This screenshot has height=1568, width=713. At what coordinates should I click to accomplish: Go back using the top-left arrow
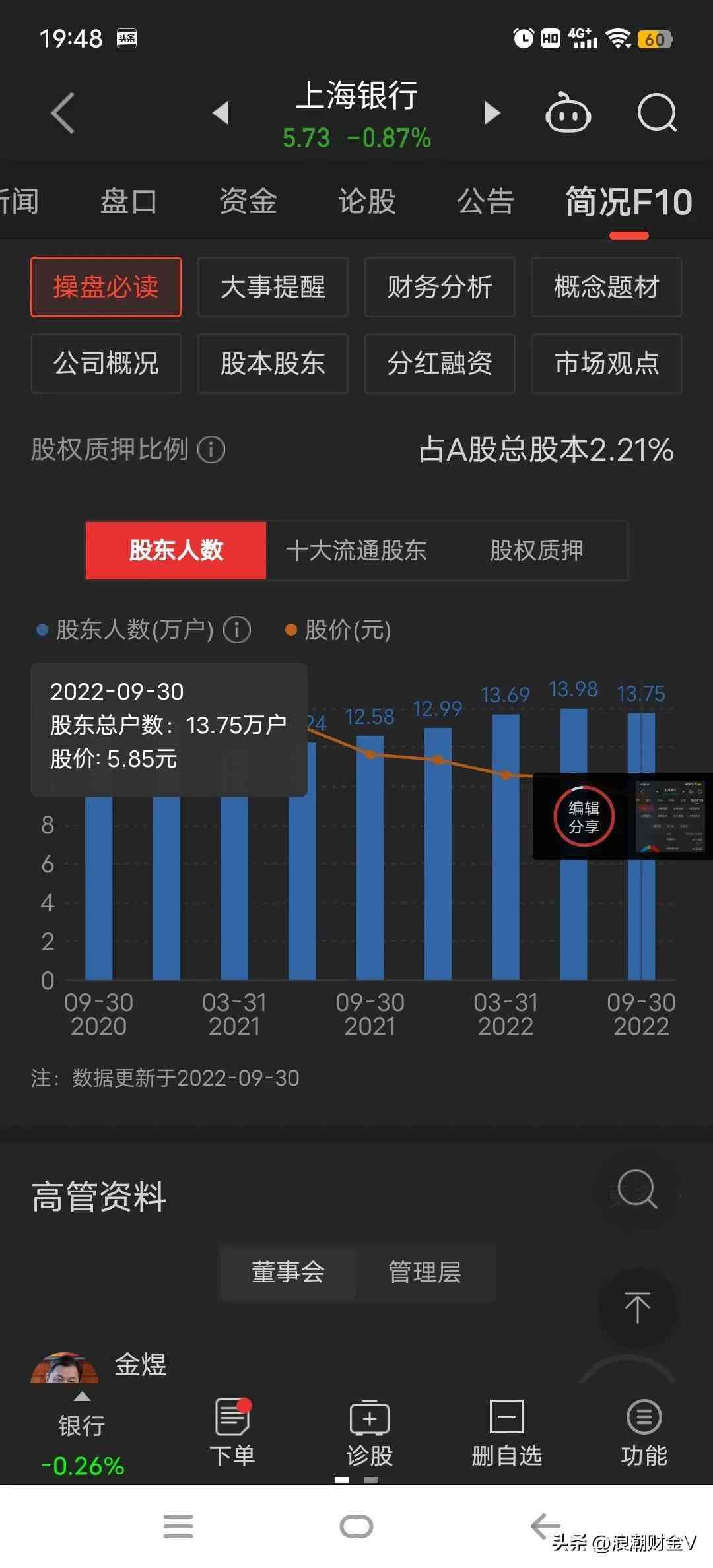click(63, 114)
